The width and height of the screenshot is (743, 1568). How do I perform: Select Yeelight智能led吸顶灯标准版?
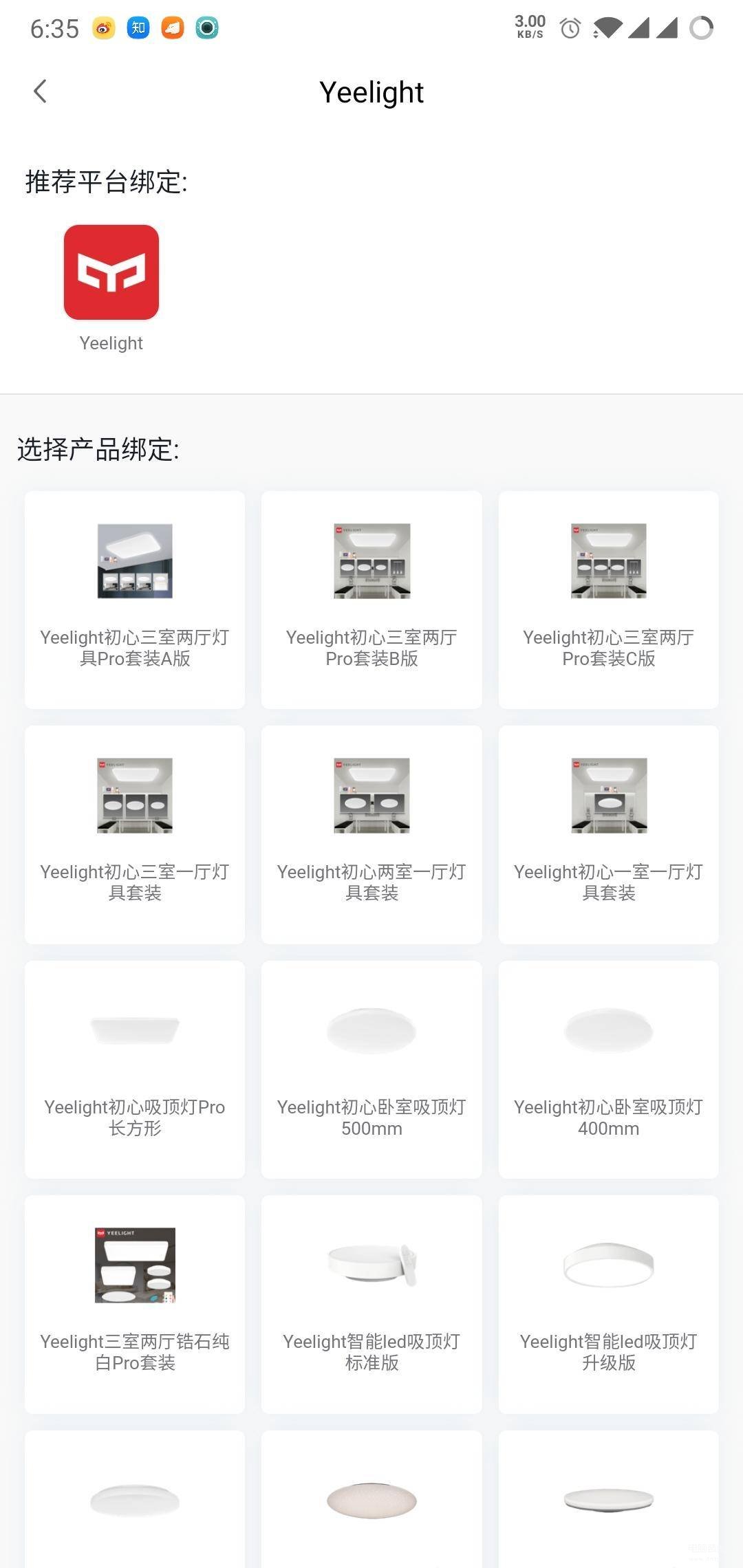coord(371,1304)
